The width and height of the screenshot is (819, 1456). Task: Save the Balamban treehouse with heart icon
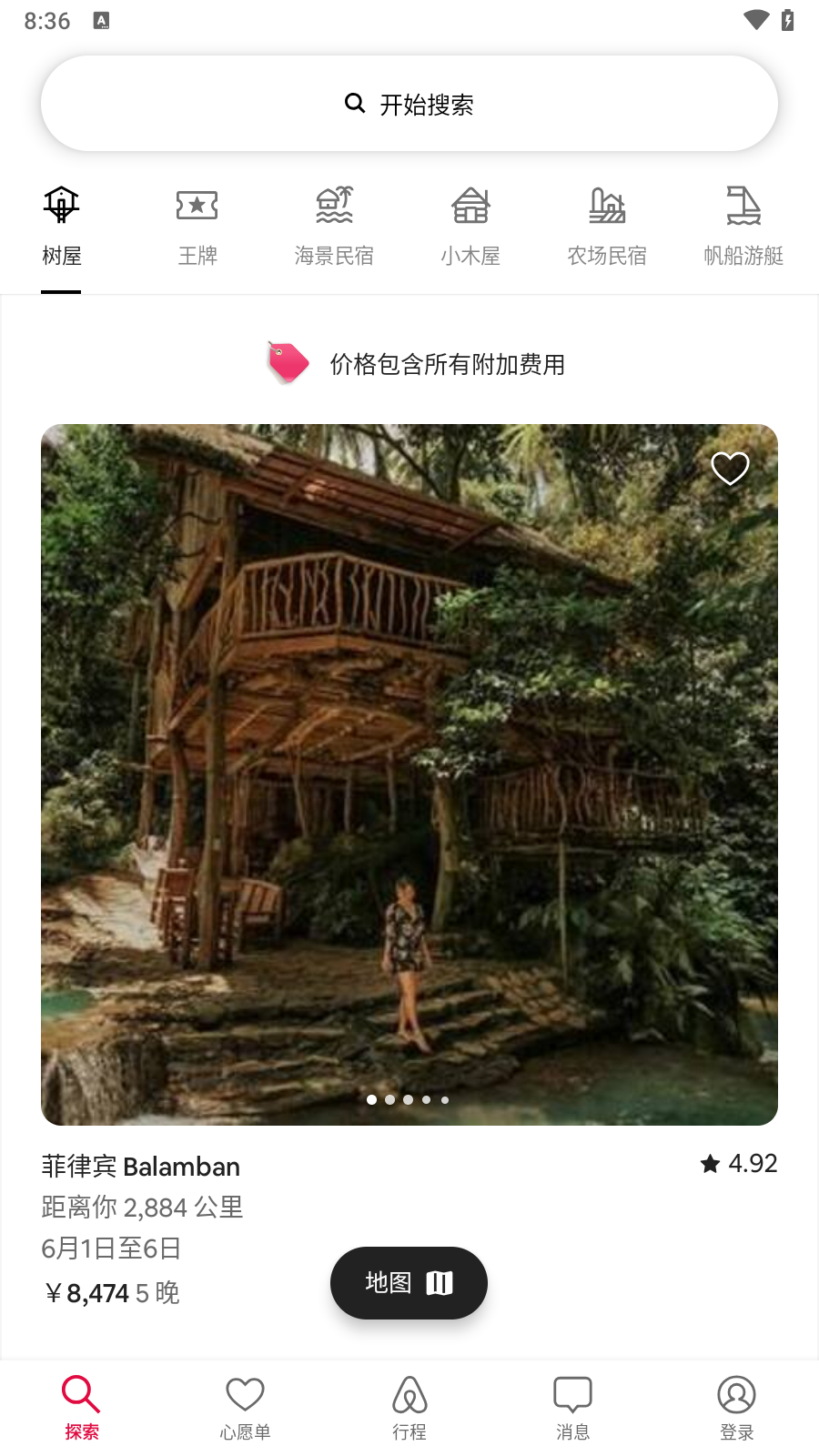[x=730, y=469]
